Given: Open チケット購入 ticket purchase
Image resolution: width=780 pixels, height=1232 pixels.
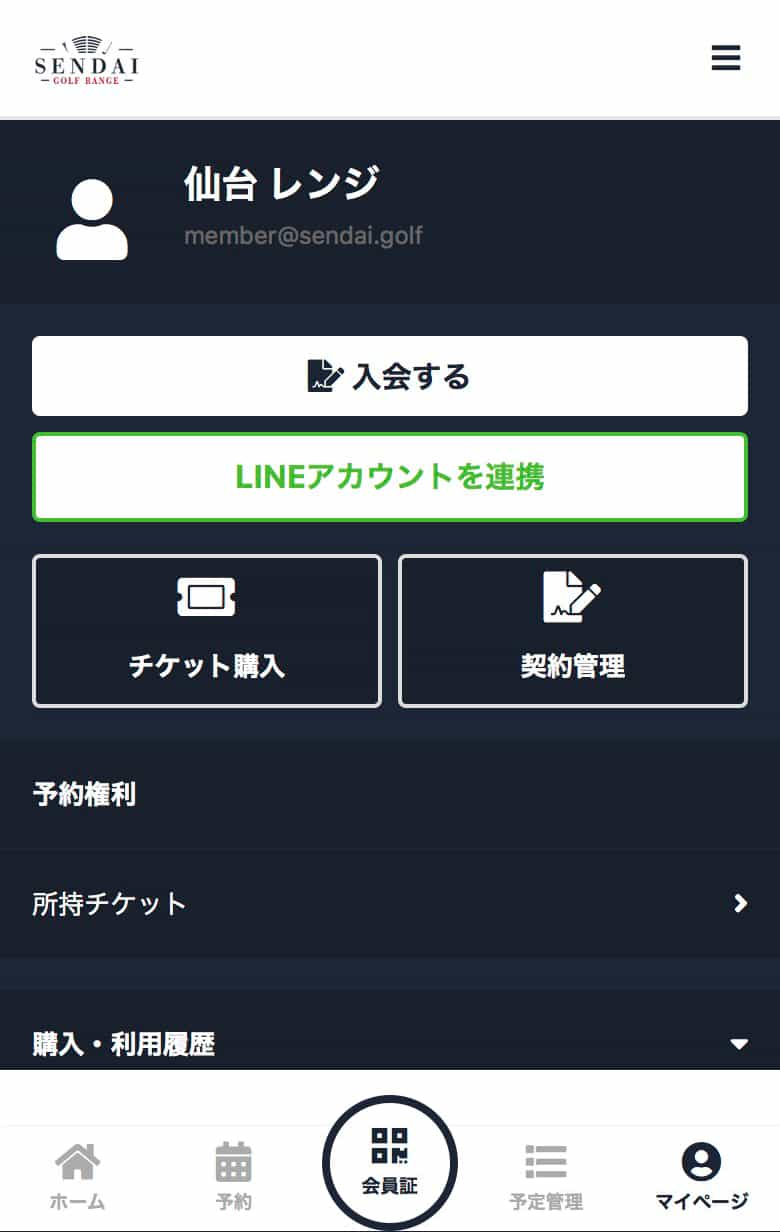Looking at the screenshot, I should point(207,631).
